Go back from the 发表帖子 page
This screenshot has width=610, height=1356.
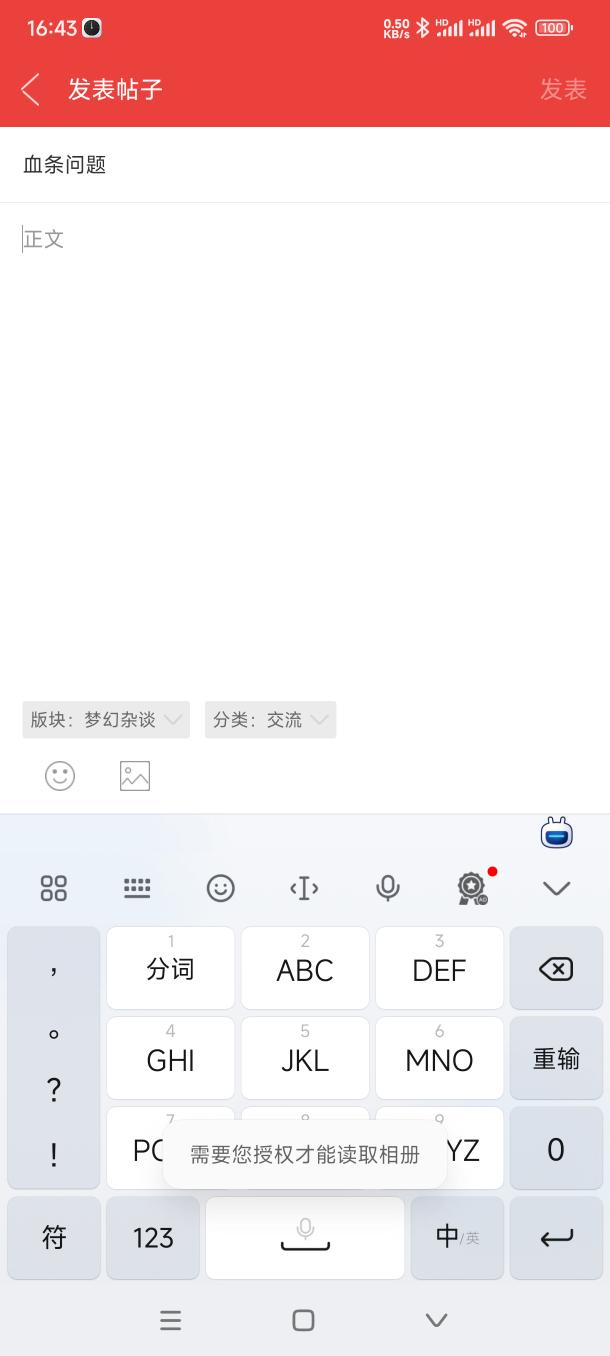31,90
